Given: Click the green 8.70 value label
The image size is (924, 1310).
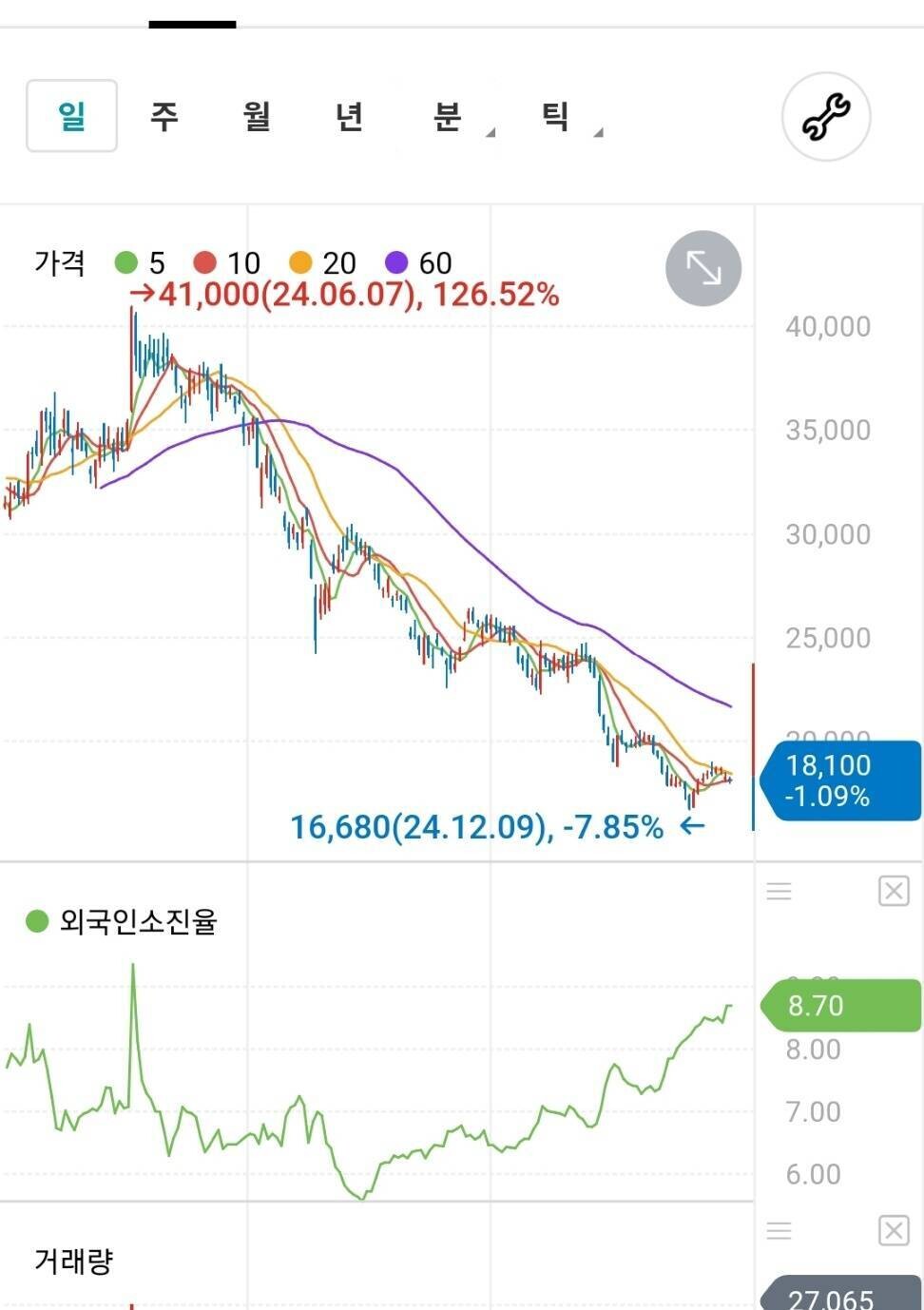Looking at the screenshot, I should click(x=839, y=1005).
